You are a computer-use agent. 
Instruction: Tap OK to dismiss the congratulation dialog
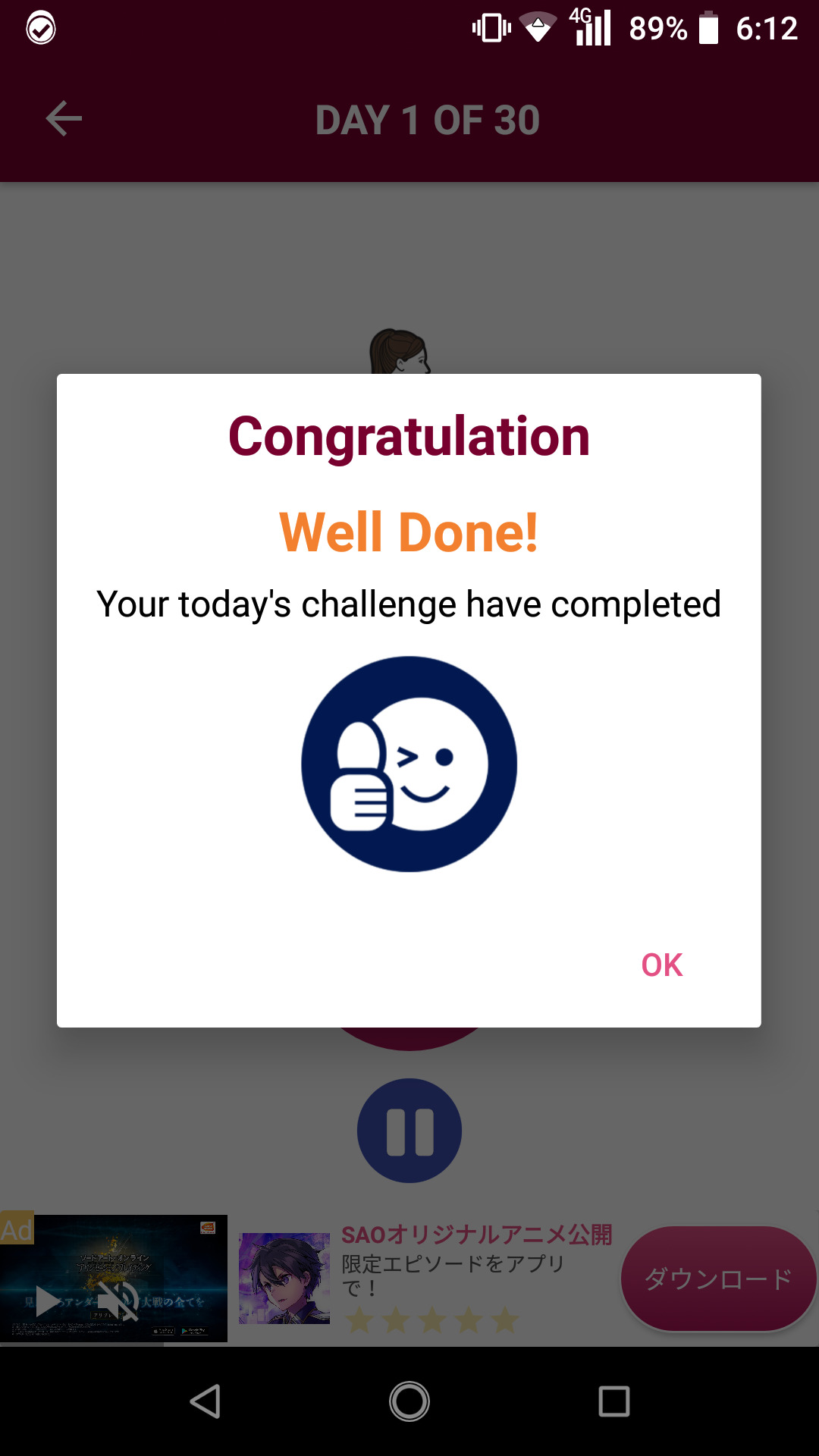[x=662, y=965]
